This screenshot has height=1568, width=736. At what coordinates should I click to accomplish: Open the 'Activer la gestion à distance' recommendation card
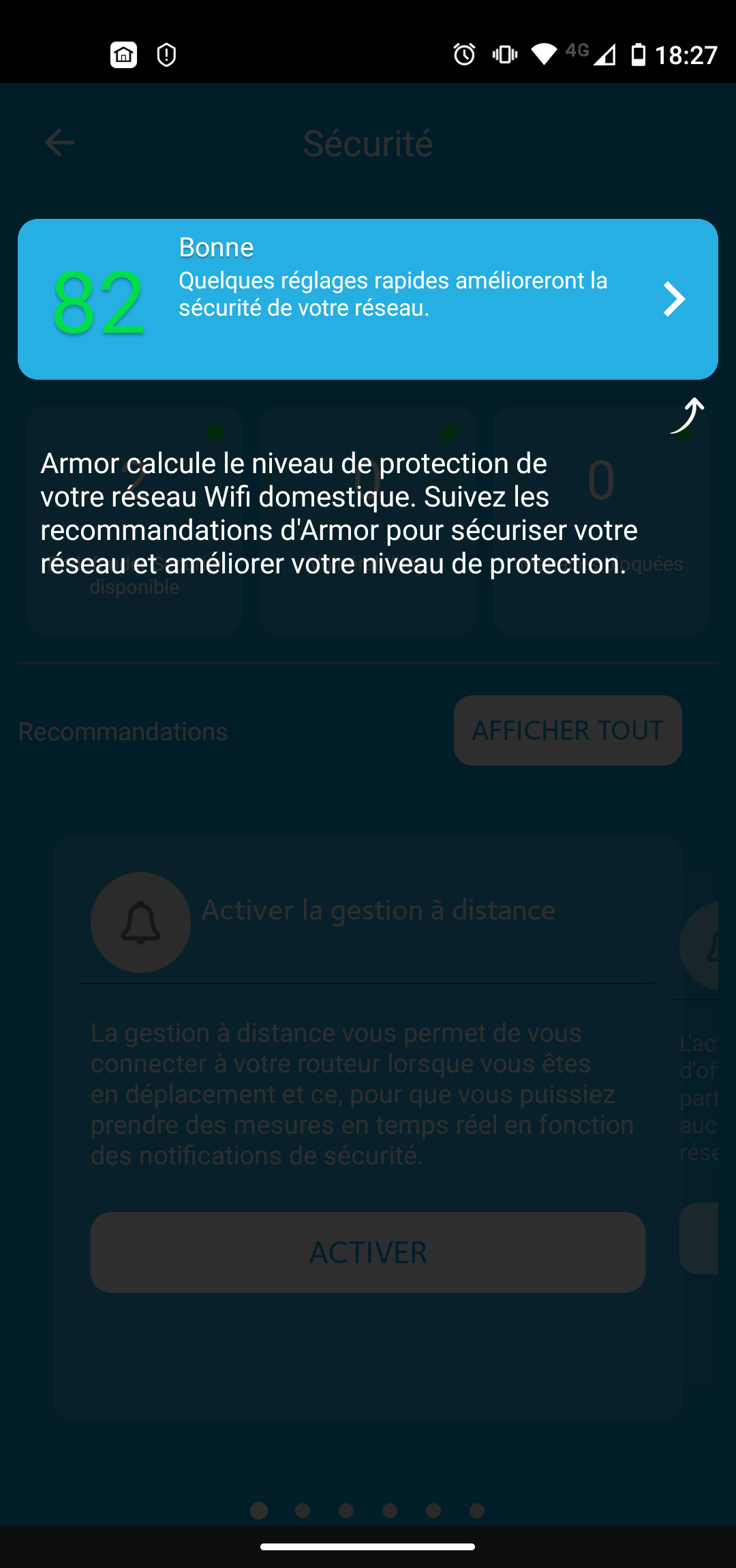[x=368, y=1128]
